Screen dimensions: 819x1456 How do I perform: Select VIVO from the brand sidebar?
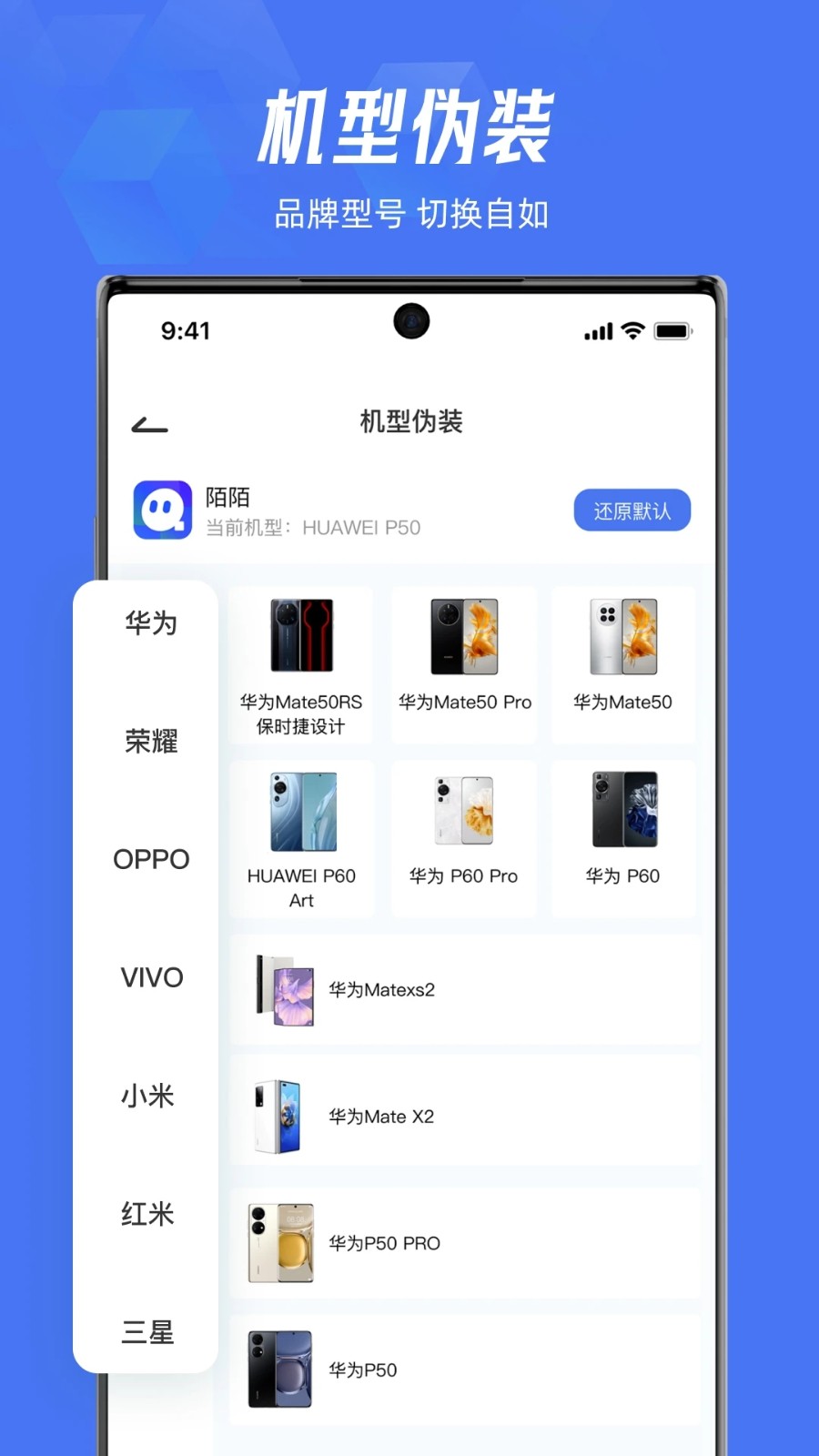pyautogui.click(x=151, y=977)
